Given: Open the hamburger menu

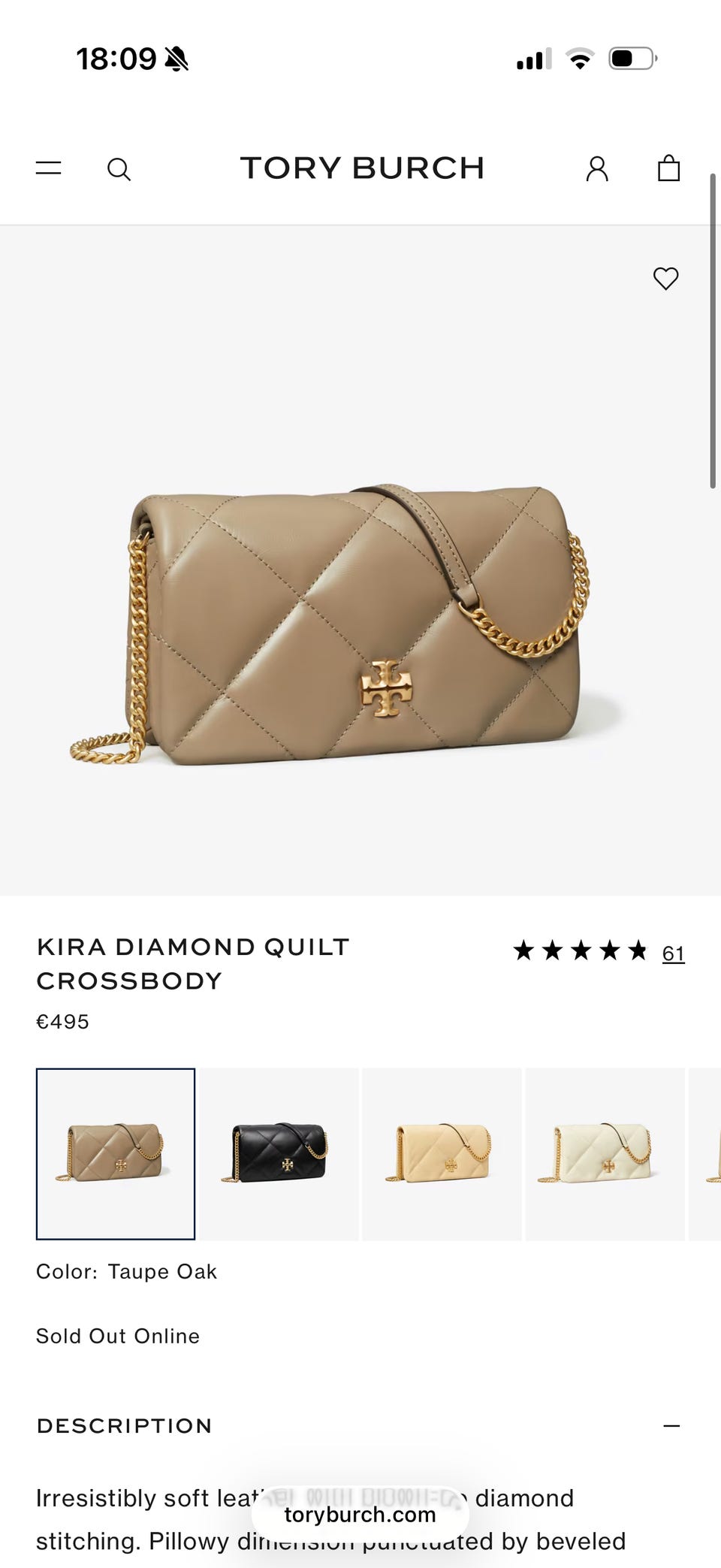Looking at the screenshot, I should 49,168.
